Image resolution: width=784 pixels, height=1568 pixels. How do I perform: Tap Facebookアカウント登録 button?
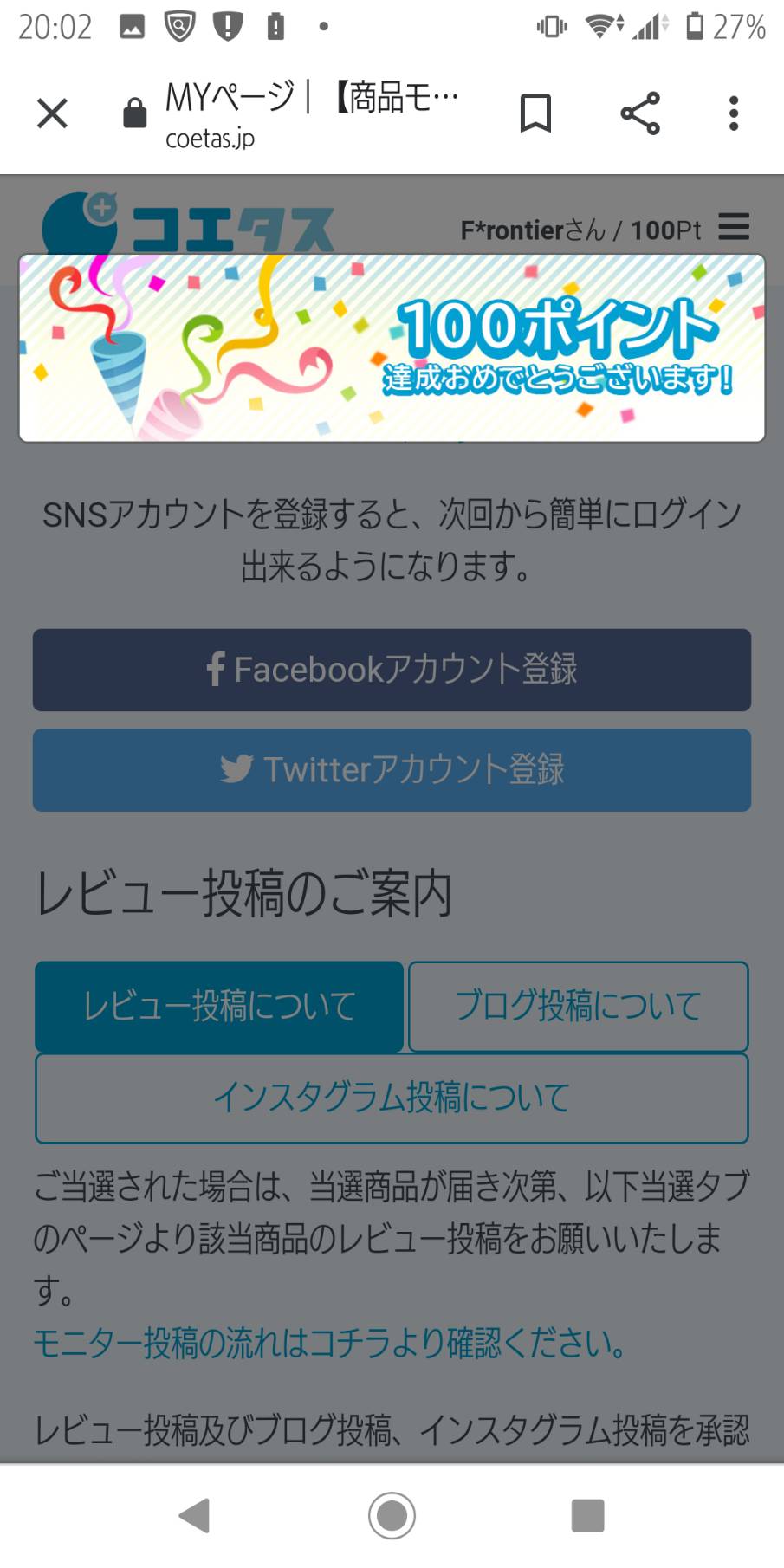(392, 670)
